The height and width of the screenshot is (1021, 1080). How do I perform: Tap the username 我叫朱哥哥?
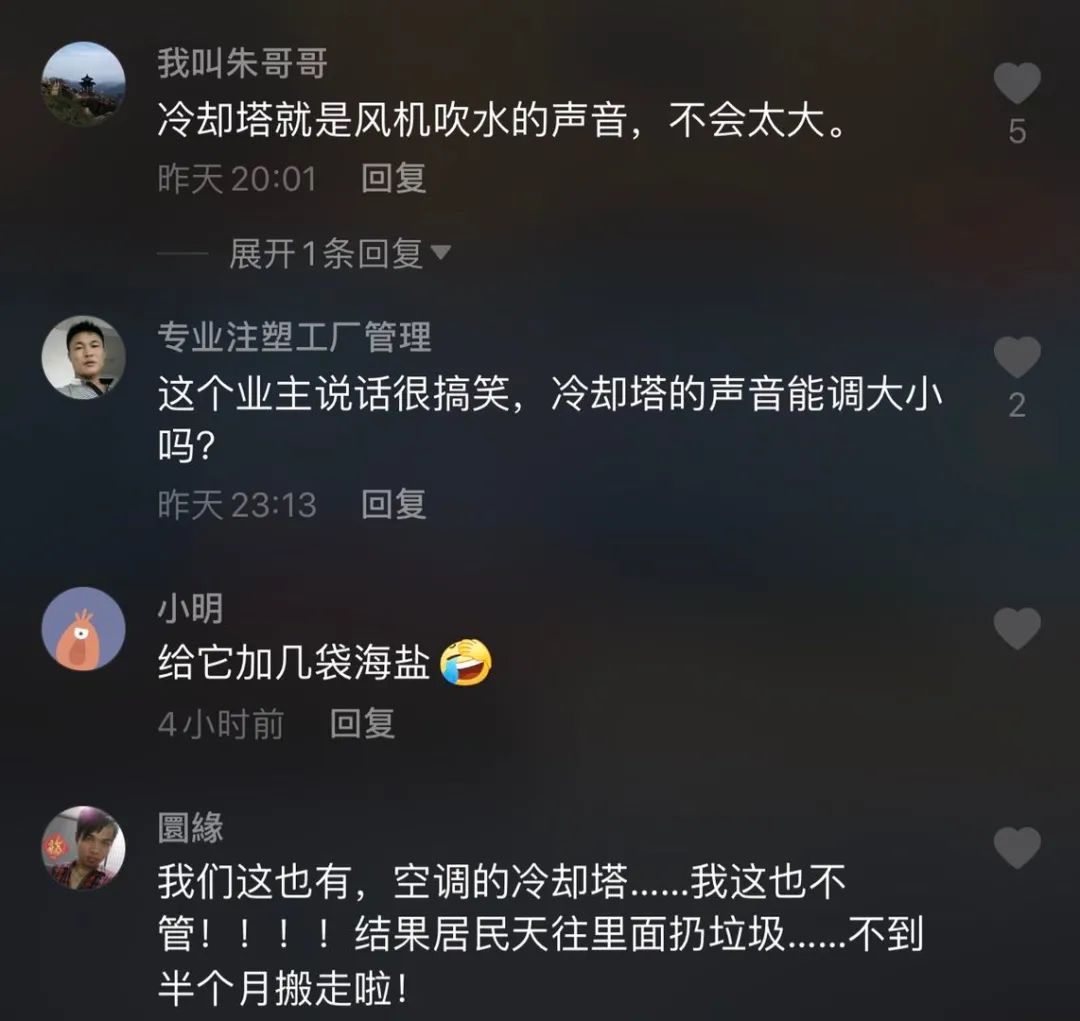click(x=242, y=64)
